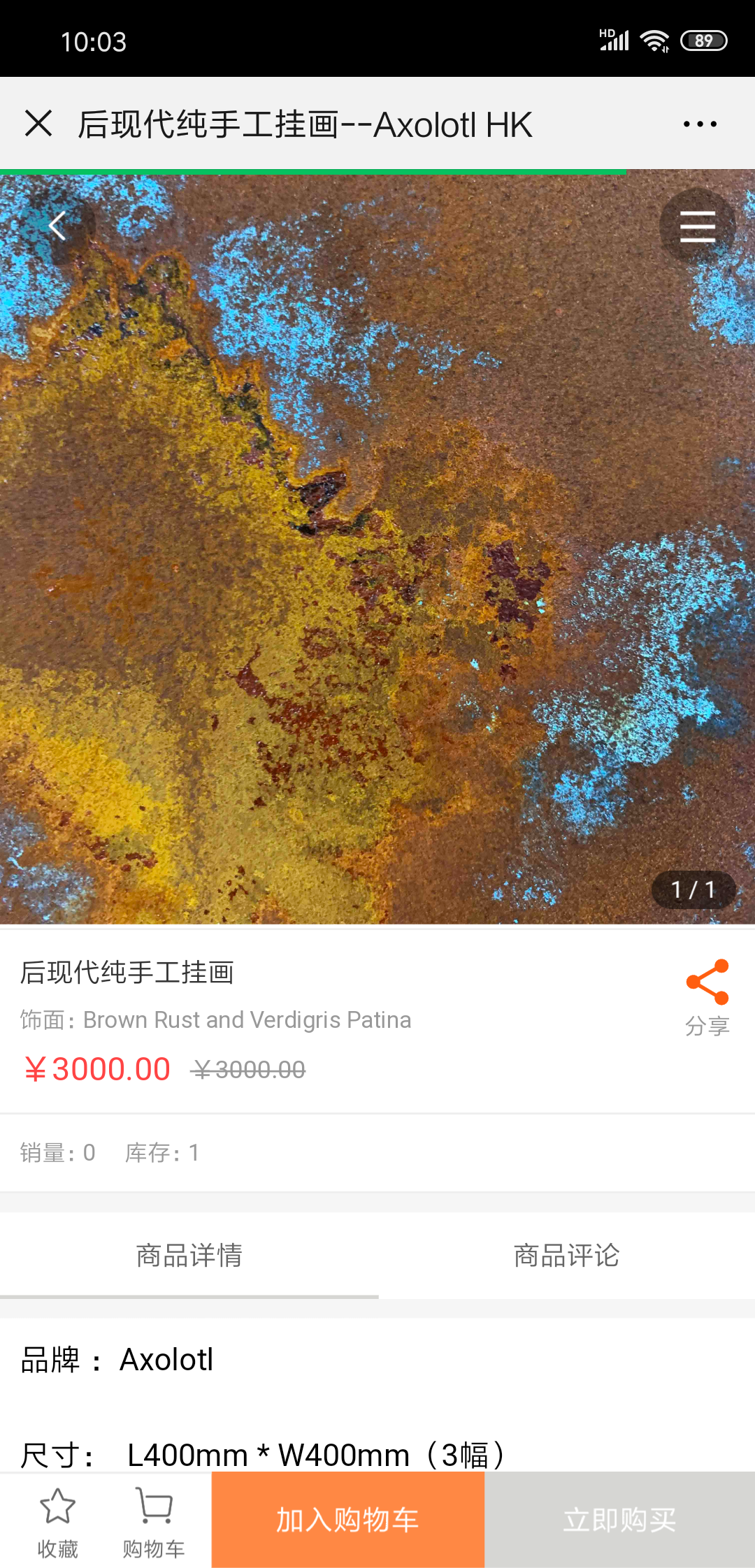Open the 购物车 shopping cart
This screenshot has height=1568, width=755.
(154, 1521)
